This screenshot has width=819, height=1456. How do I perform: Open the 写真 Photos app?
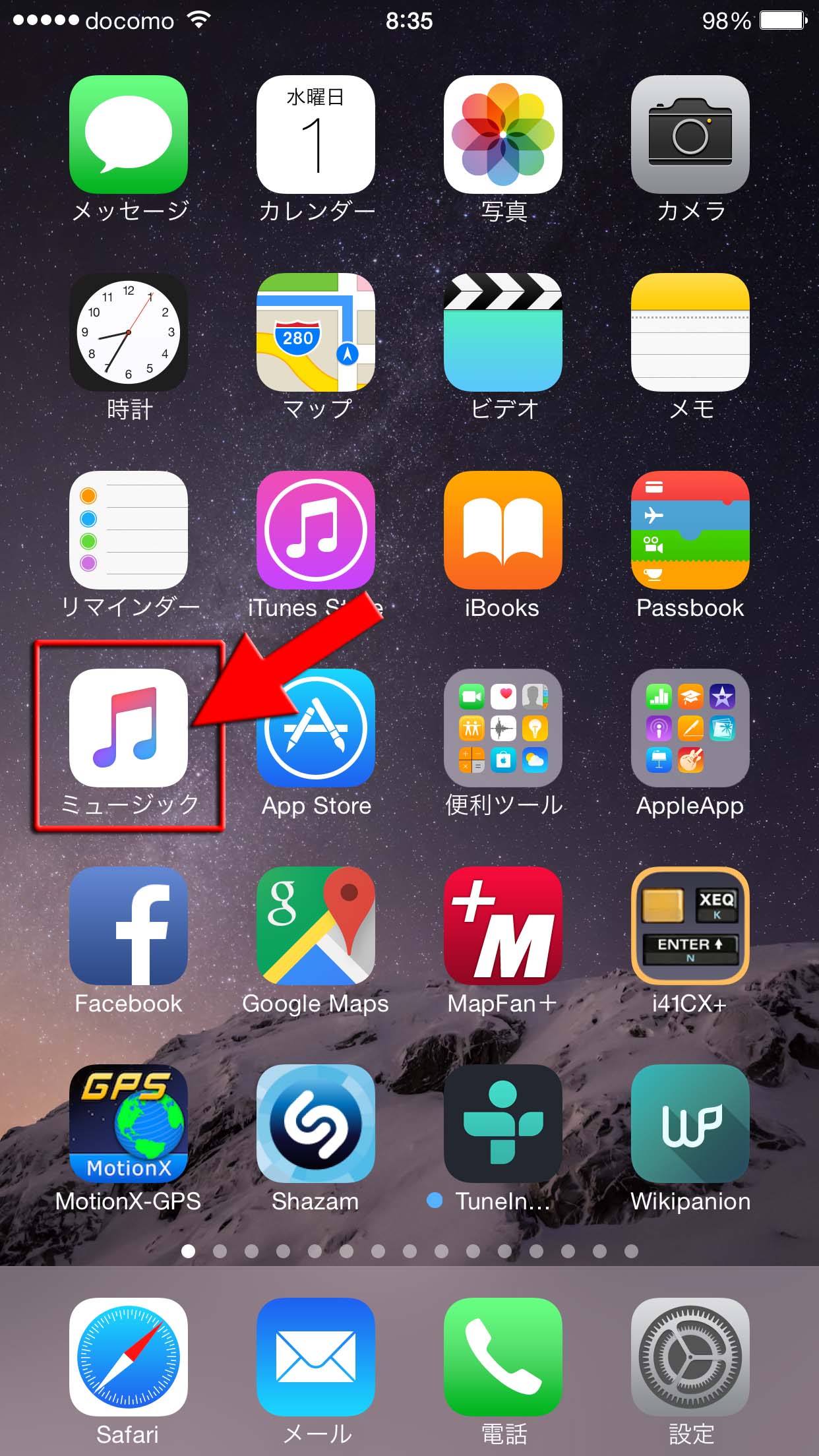[x=503, y=135]
